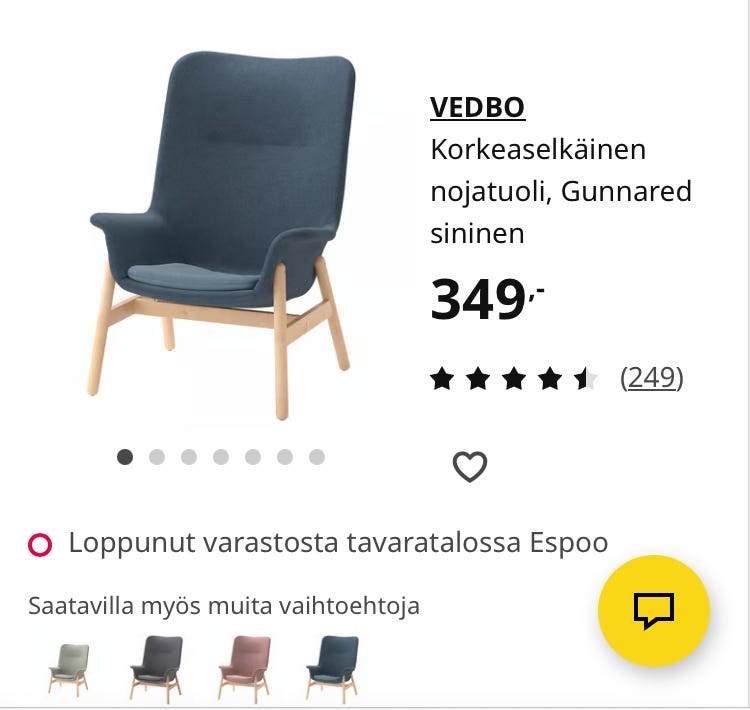Viewport: 750px width, 710px height.
Task: Open the 249 customer reviews
Action: point(651,378)
